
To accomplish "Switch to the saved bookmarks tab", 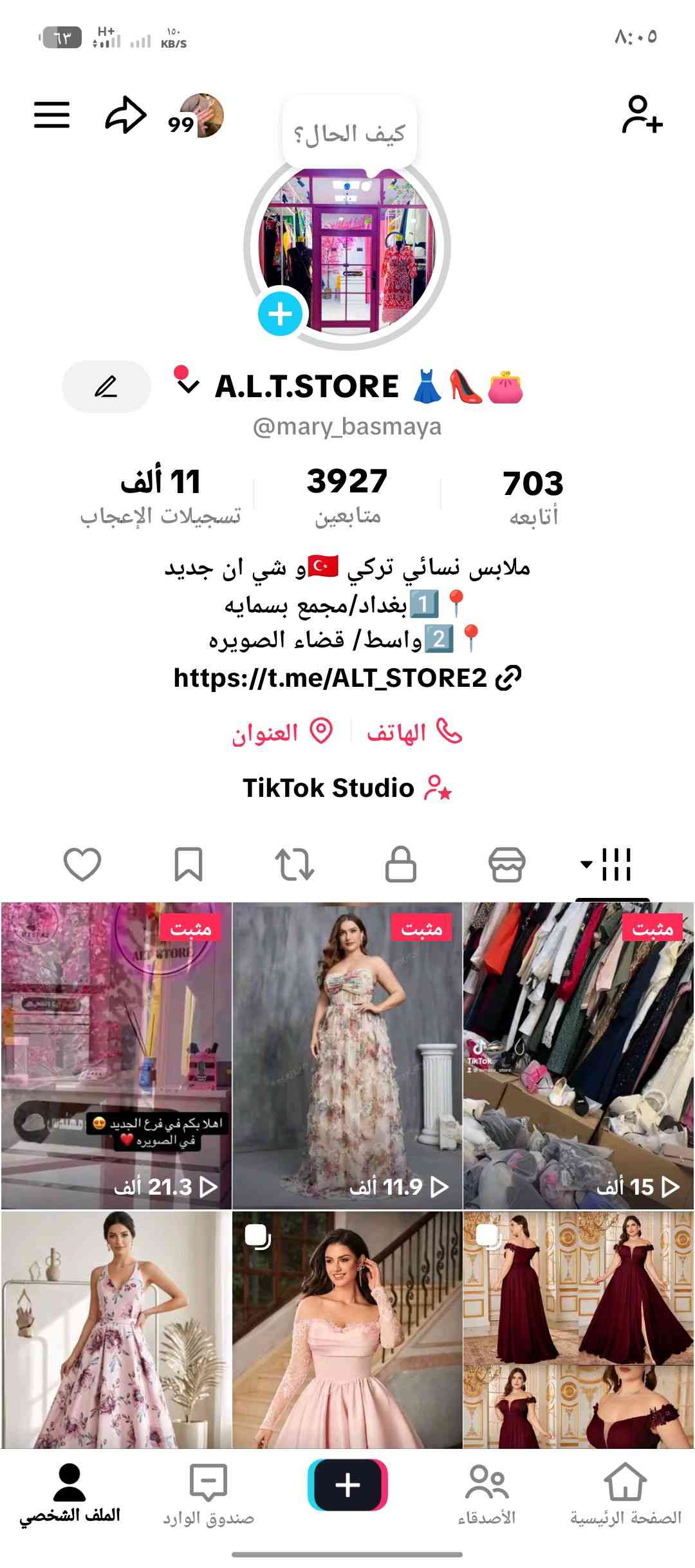I will point(189,864).
